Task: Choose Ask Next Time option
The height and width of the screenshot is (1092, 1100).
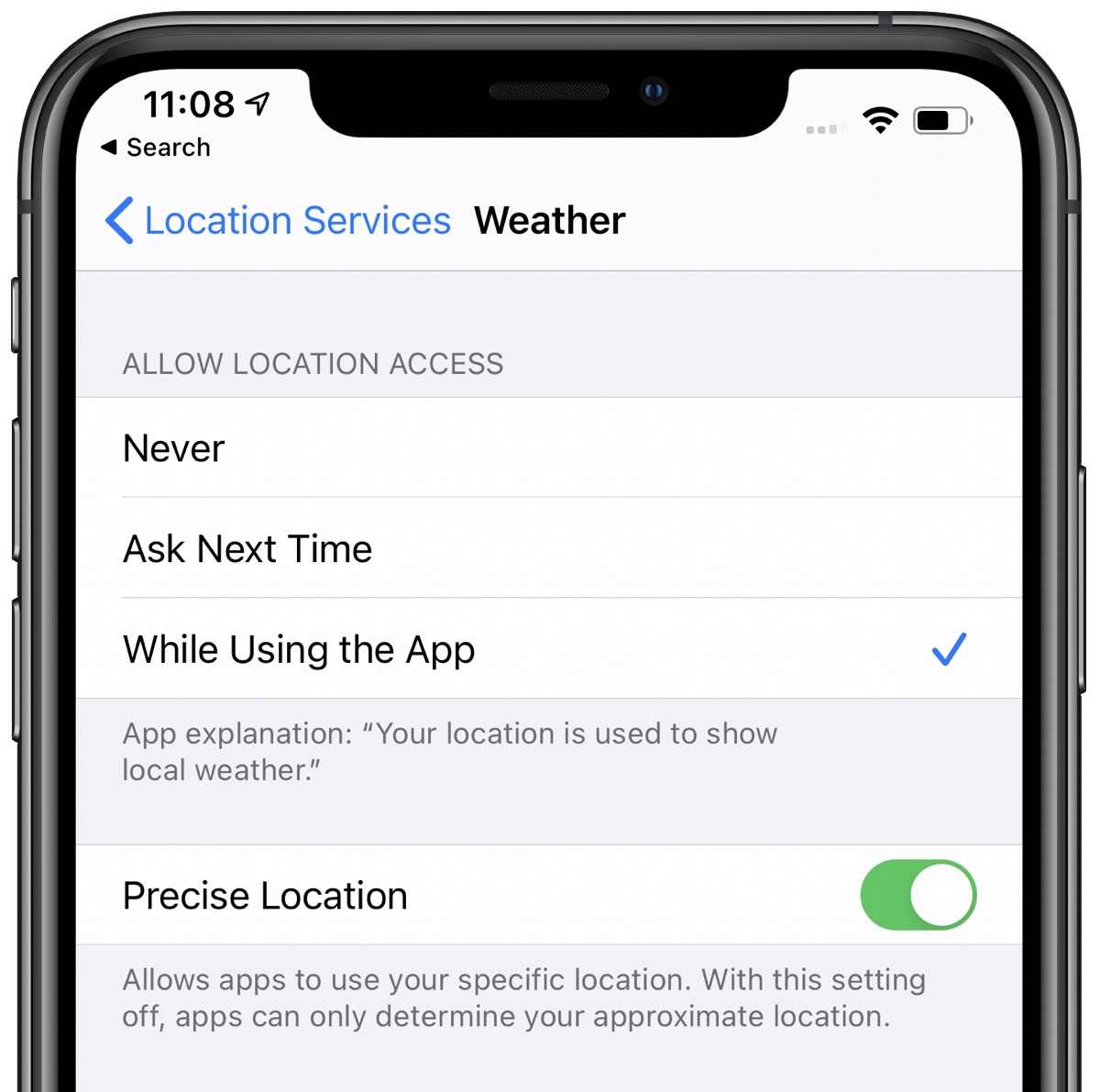Action: [x=548, y=549]
